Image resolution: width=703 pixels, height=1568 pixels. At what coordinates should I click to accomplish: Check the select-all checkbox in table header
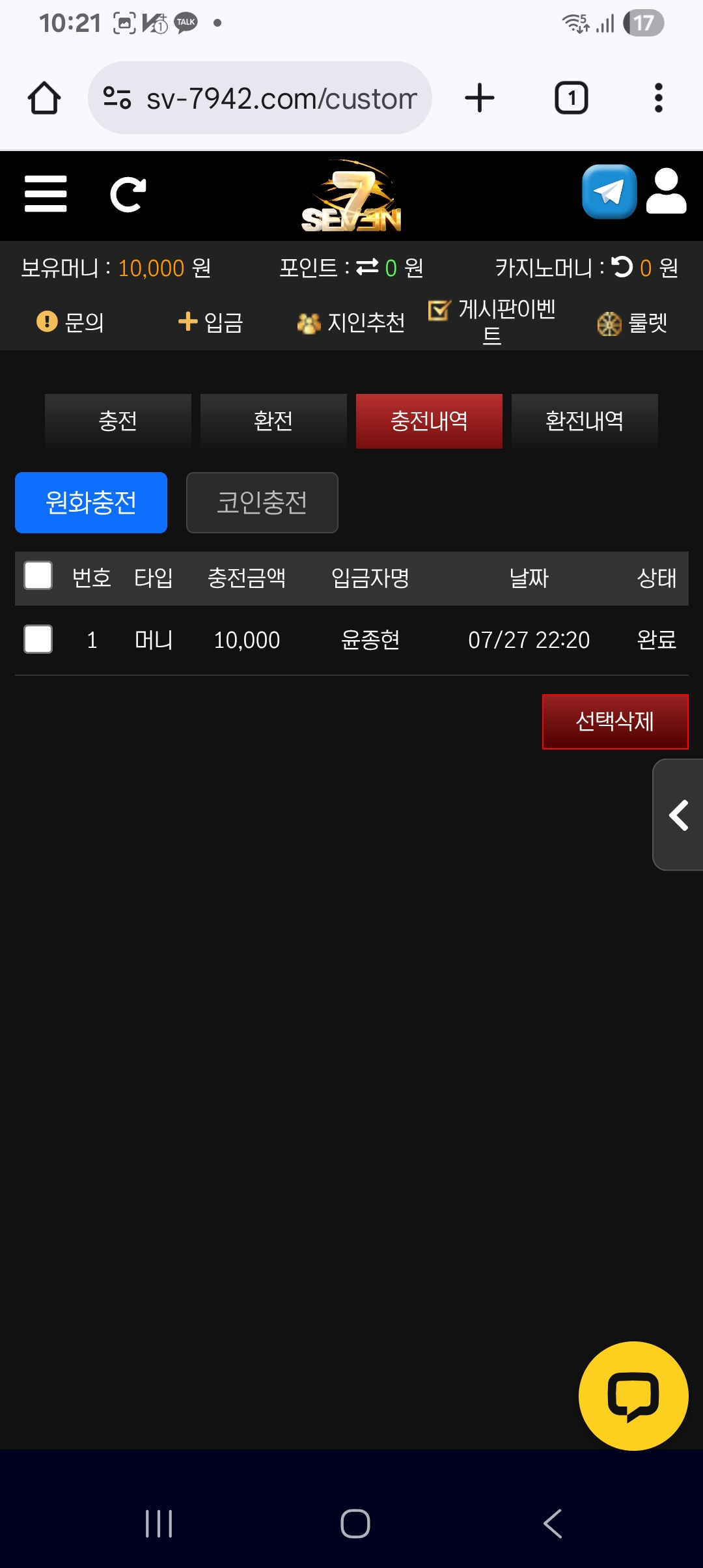point(38,576)
